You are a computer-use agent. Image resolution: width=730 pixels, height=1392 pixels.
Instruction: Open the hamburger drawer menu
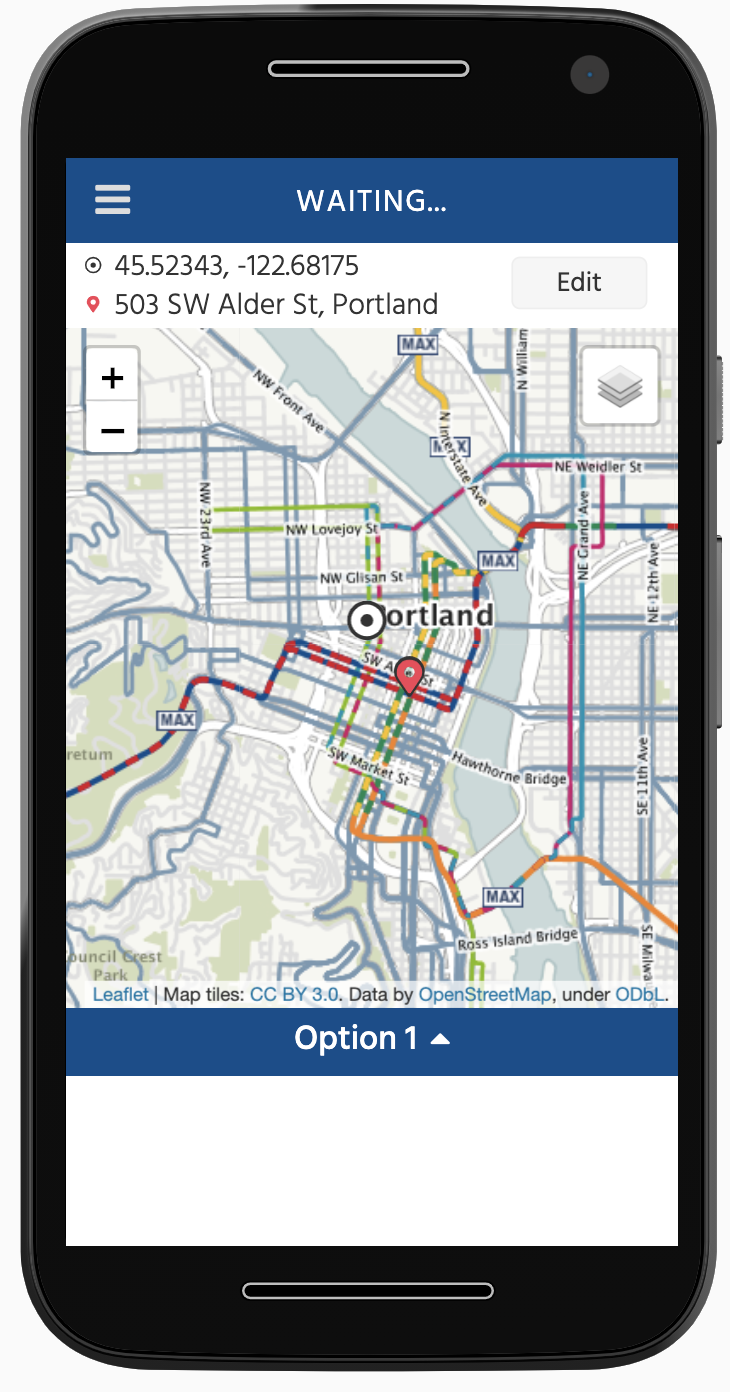[112, 200]
